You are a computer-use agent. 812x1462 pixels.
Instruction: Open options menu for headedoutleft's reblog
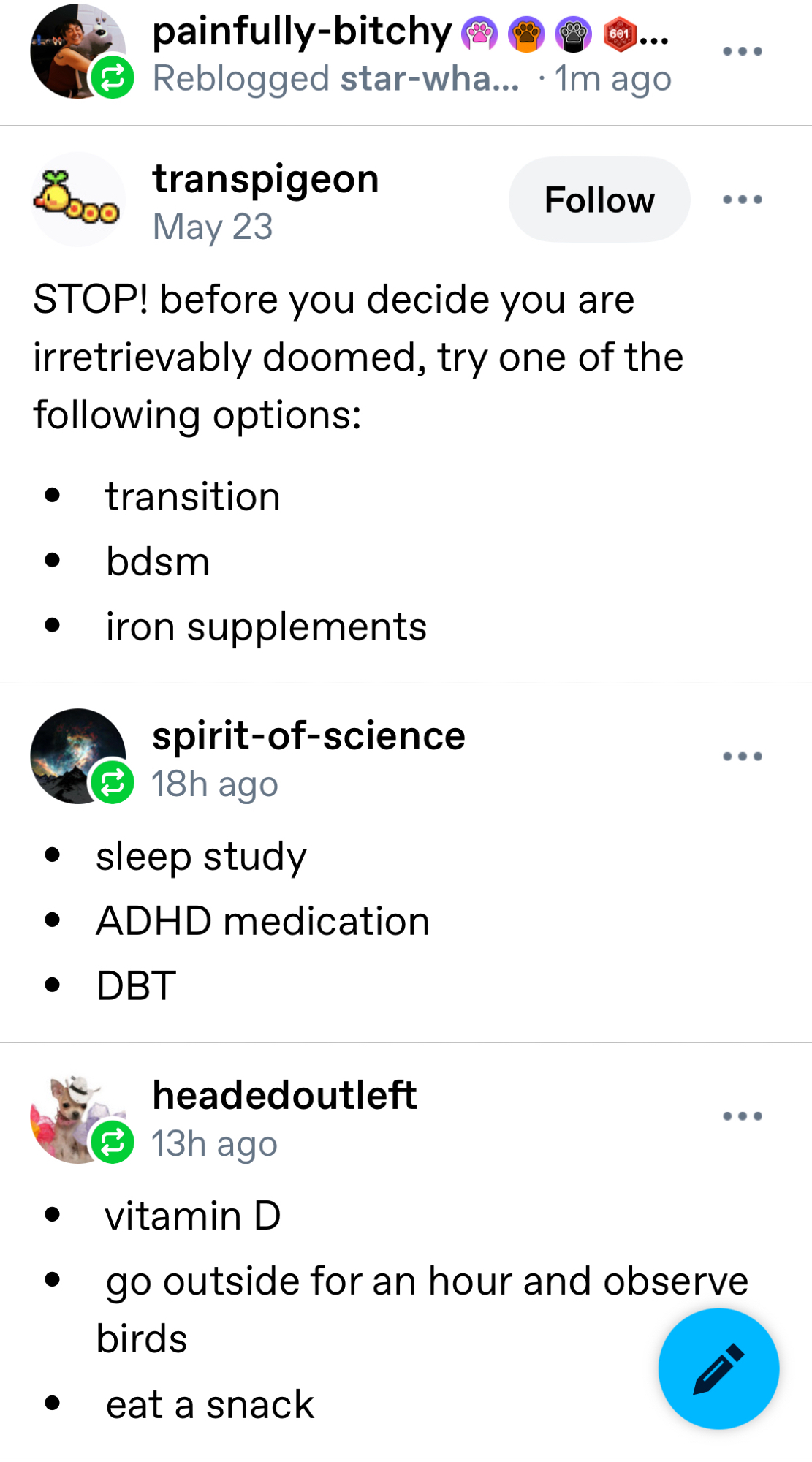point(742,1116)
